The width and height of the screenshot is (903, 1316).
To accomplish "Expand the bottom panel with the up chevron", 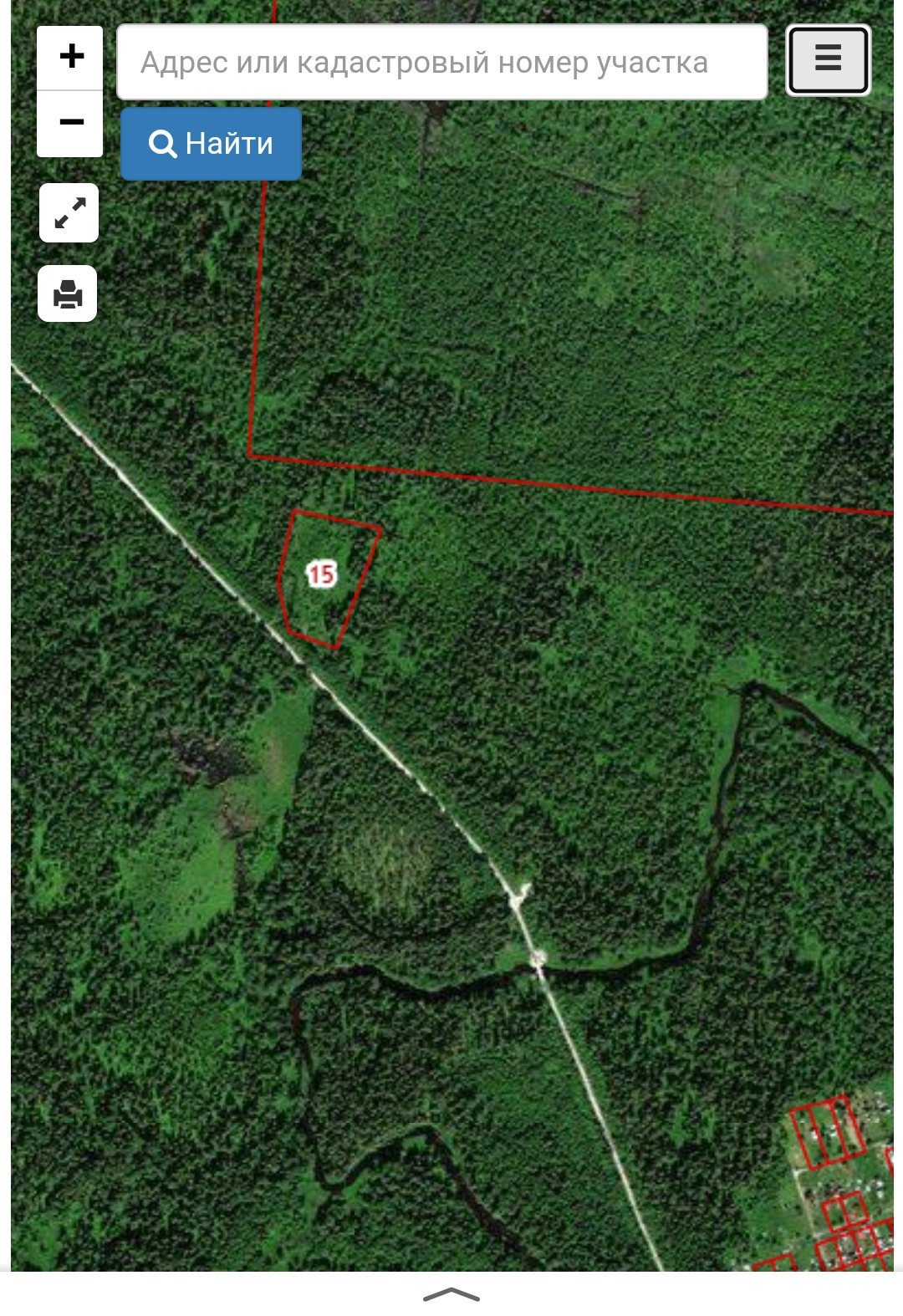I will (451, 1295).
